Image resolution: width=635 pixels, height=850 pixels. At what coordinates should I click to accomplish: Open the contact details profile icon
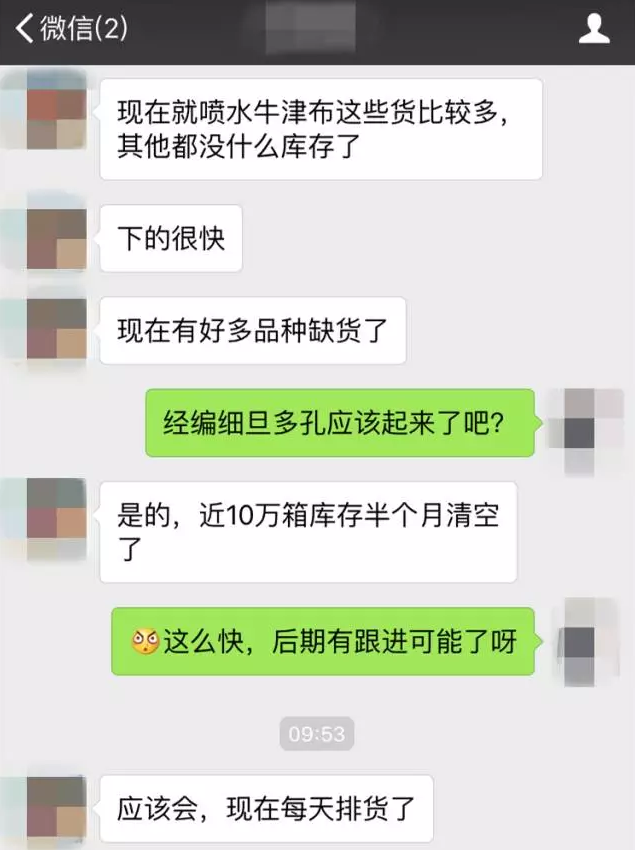(594, 28)
